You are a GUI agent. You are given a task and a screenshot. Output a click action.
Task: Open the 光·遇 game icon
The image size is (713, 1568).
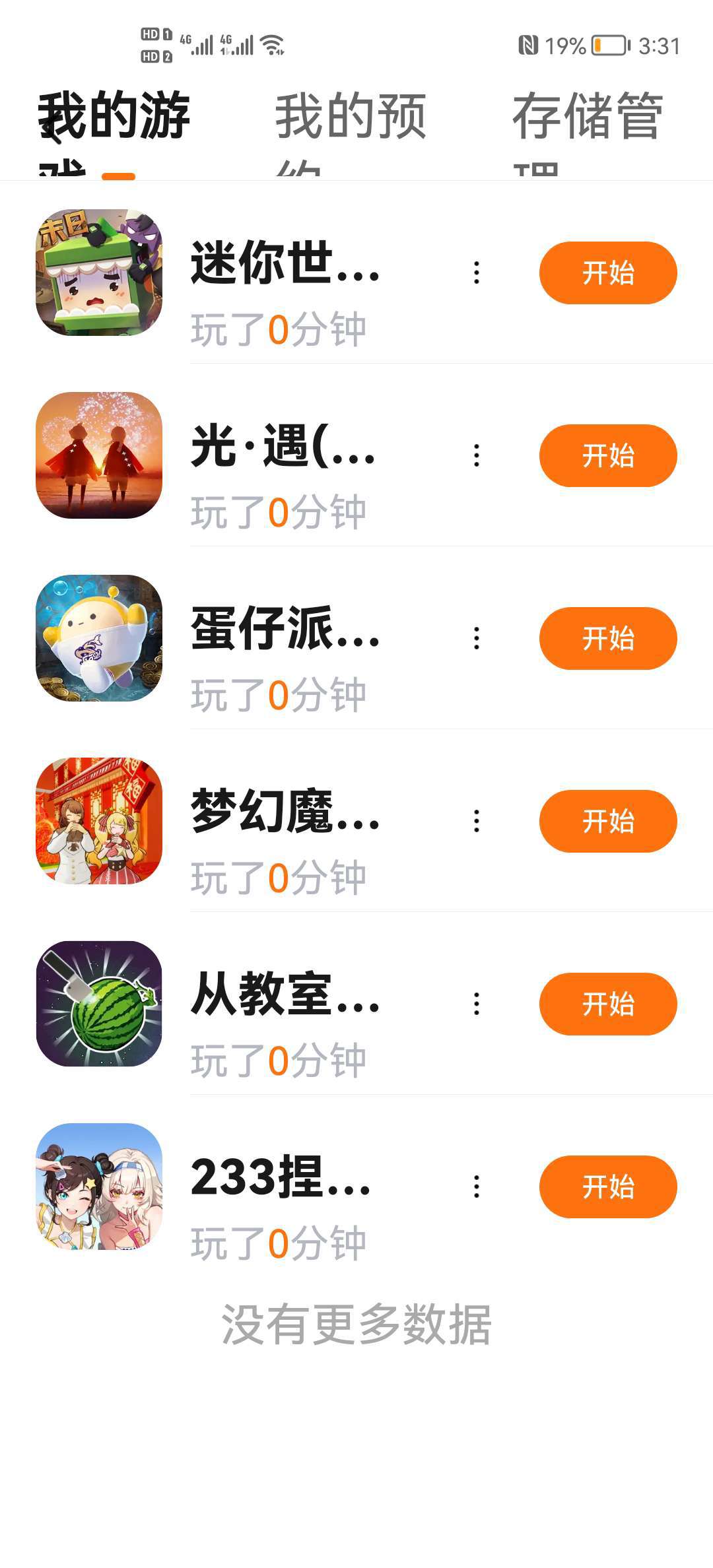pyautogui.click(x=99, y=456)
